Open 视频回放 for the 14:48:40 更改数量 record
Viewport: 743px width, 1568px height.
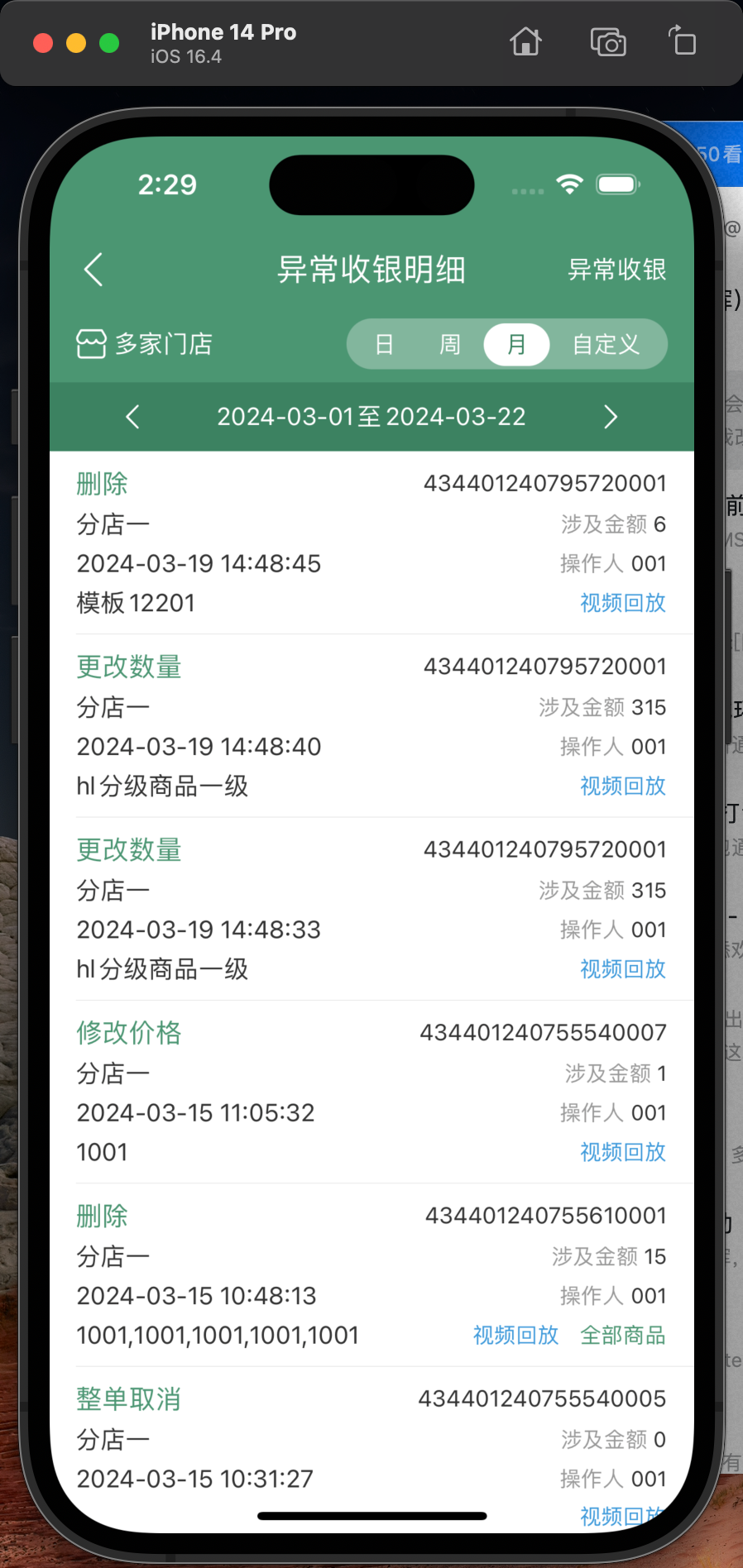click(623, 786)
